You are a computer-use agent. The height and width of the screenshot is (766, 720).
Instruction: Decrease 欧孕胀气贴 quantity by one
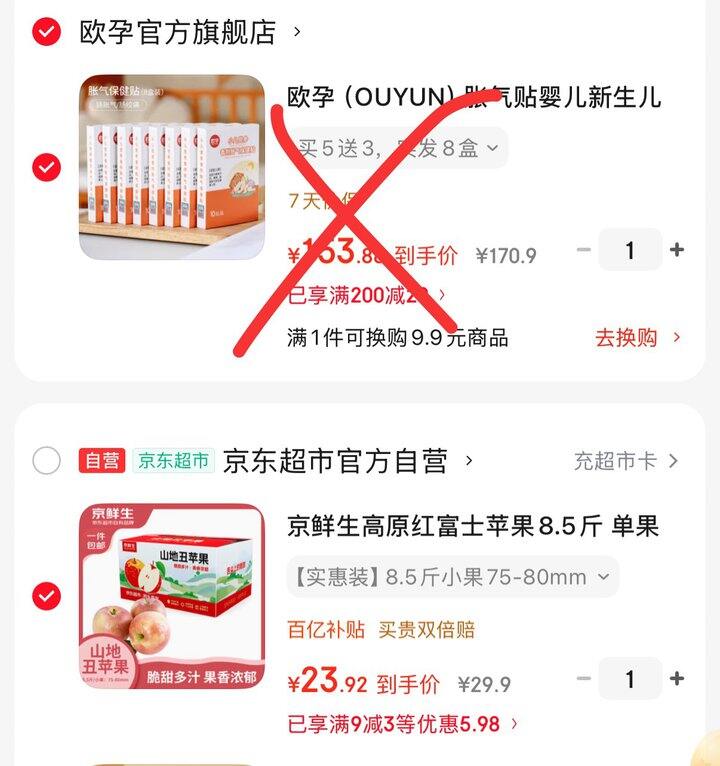(x=584, y=250)
